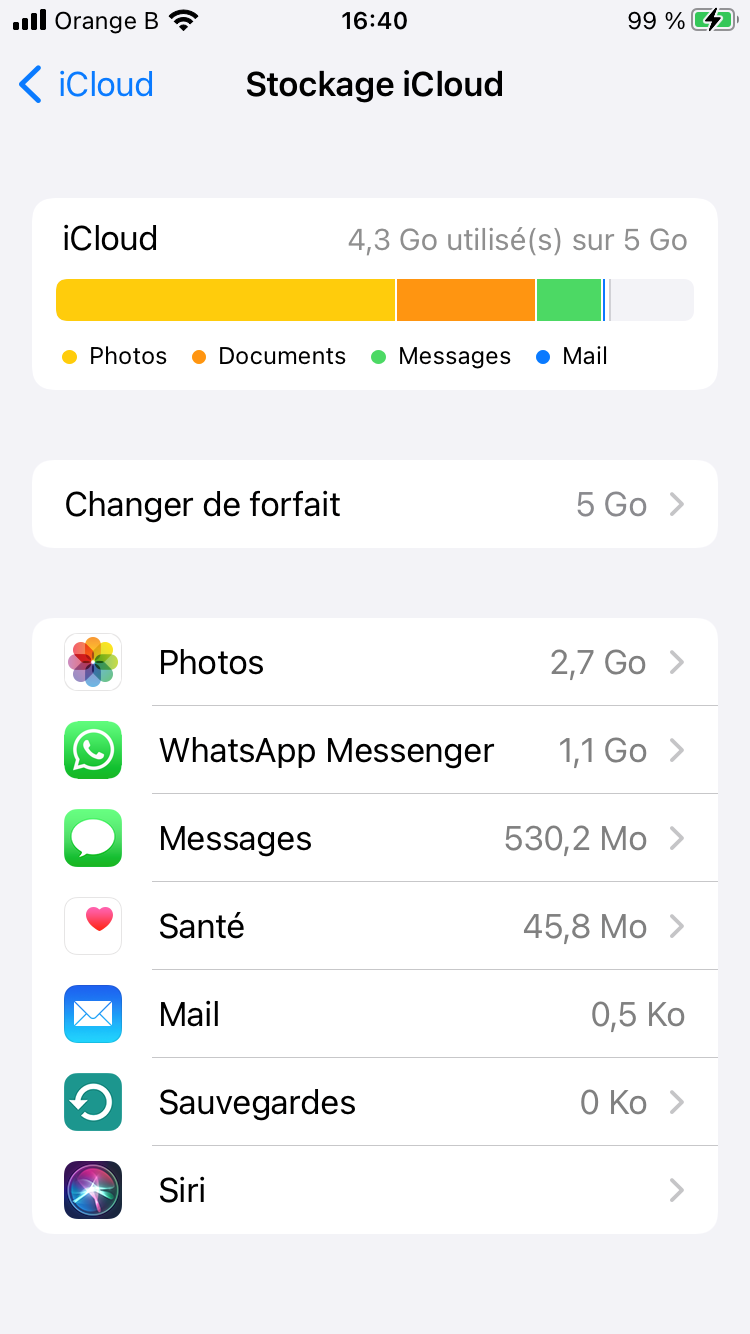Open Sauvegardes backups row

[x=375, y=1102]
